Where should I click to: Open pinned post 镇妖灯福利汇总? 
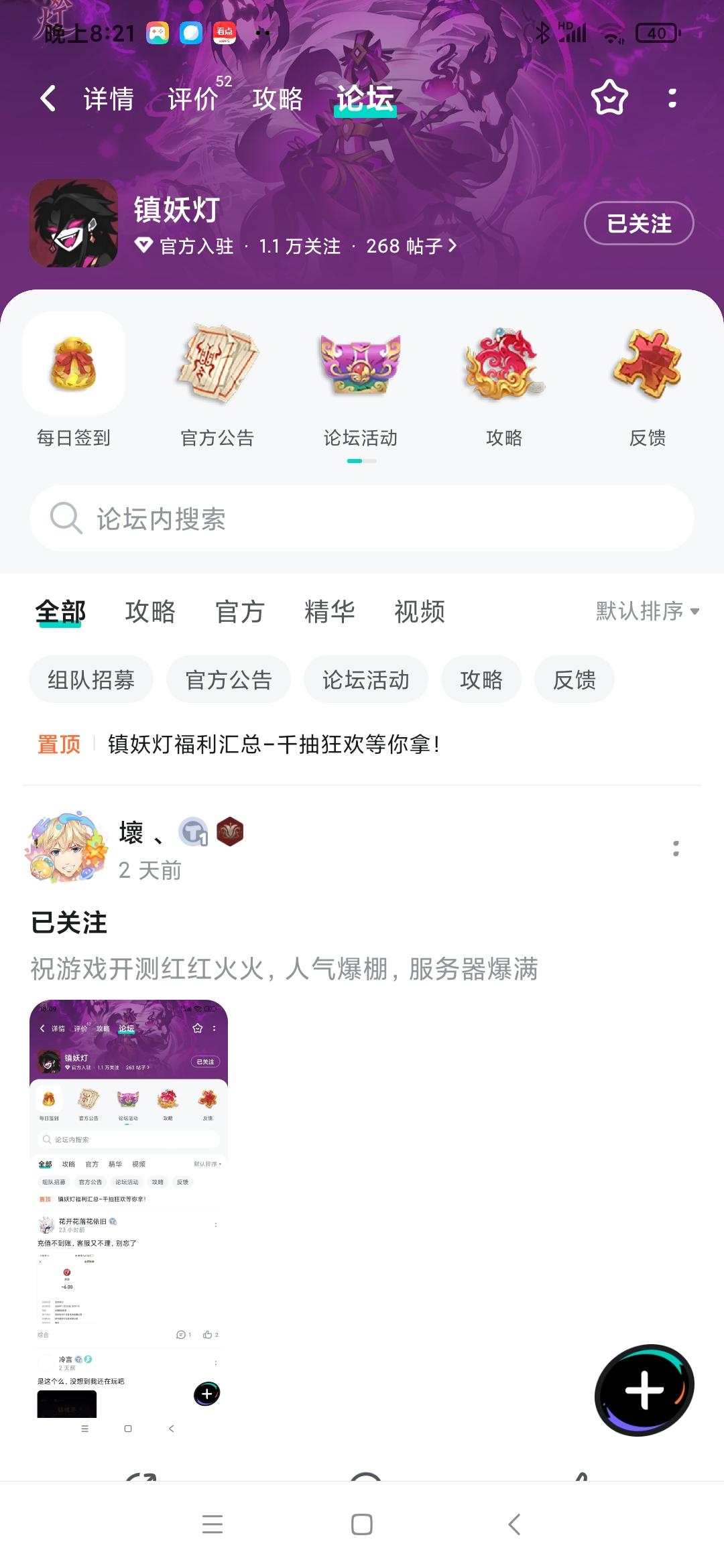tap(274, 744)
